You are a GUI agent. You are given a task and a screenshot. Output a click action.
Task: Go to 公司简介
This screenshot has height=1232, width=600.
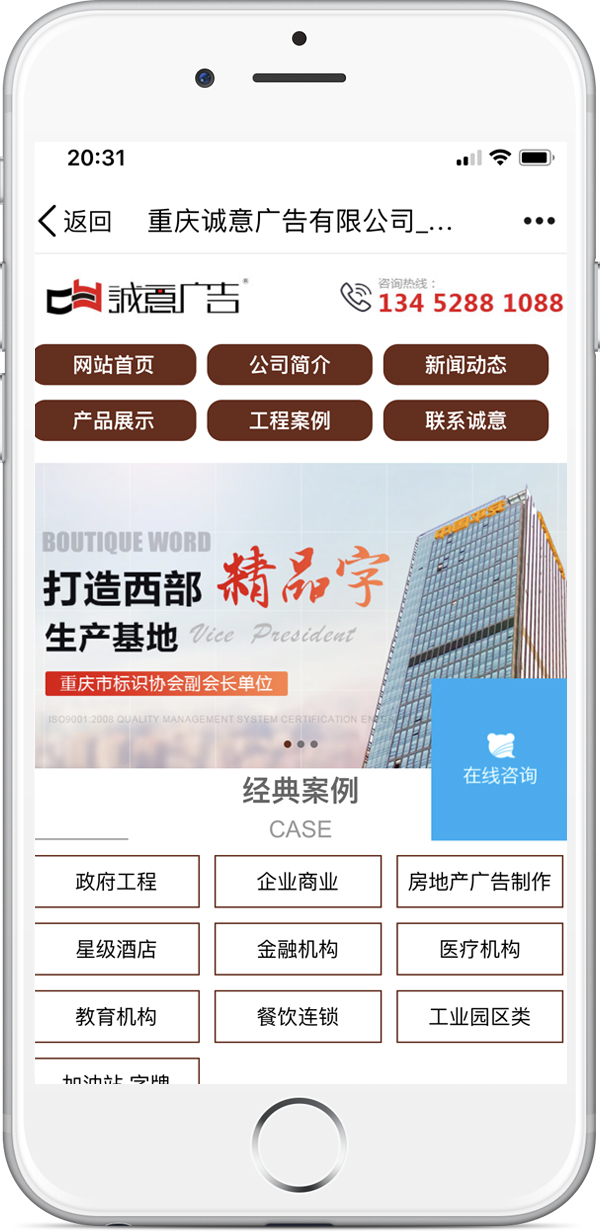coord(289,365)
